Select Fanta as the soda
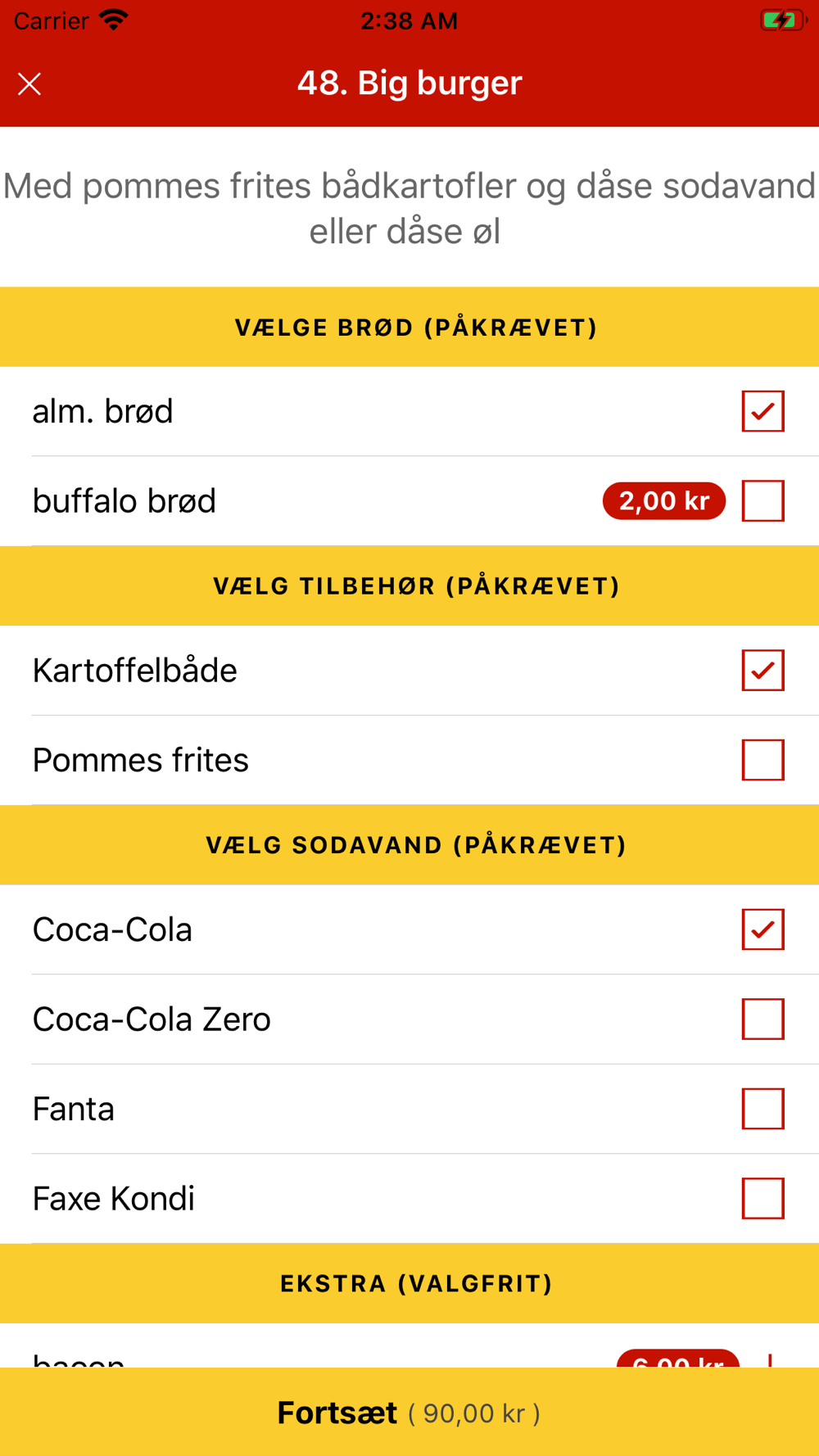Screen dimensions: 819x1456 pos(762,1109)
